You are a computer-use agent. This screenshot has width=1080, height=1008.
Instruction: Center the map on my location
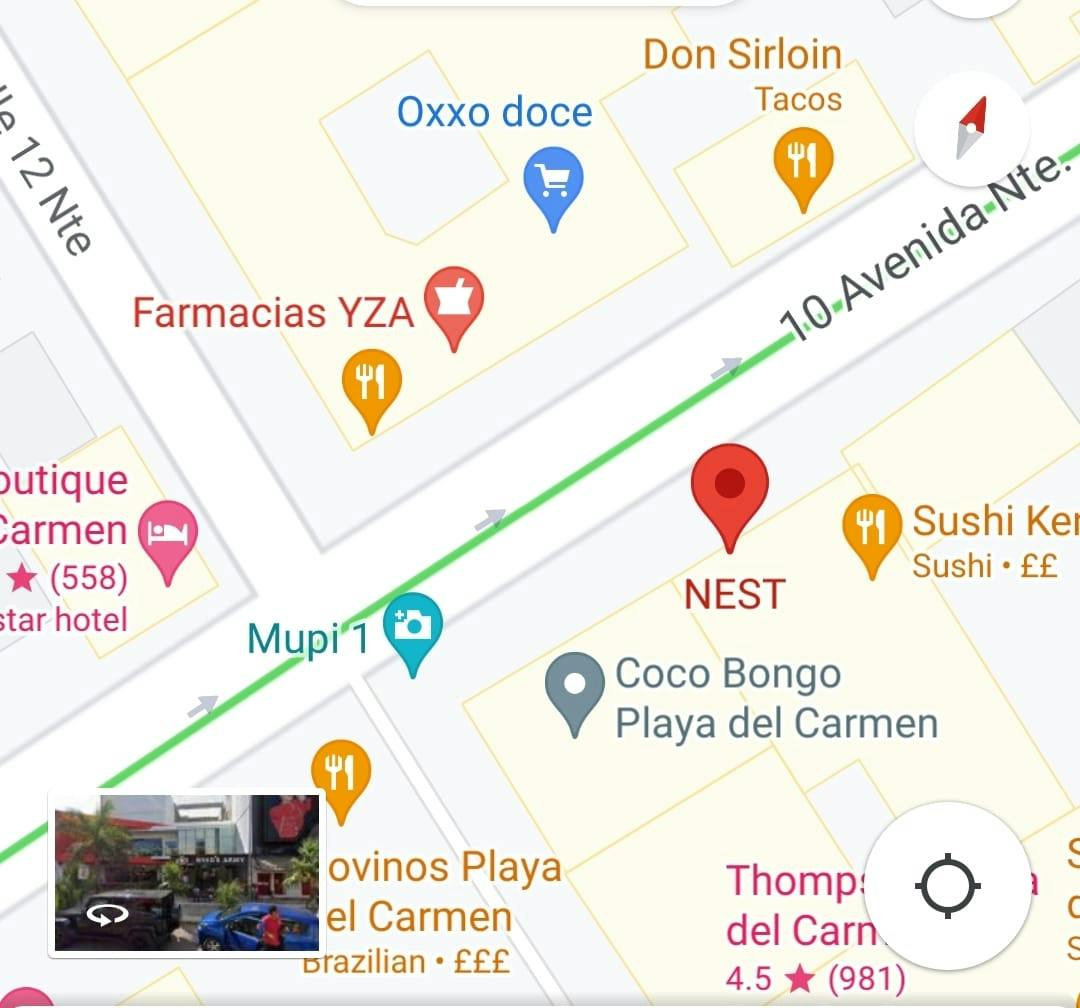coord(947,886)
